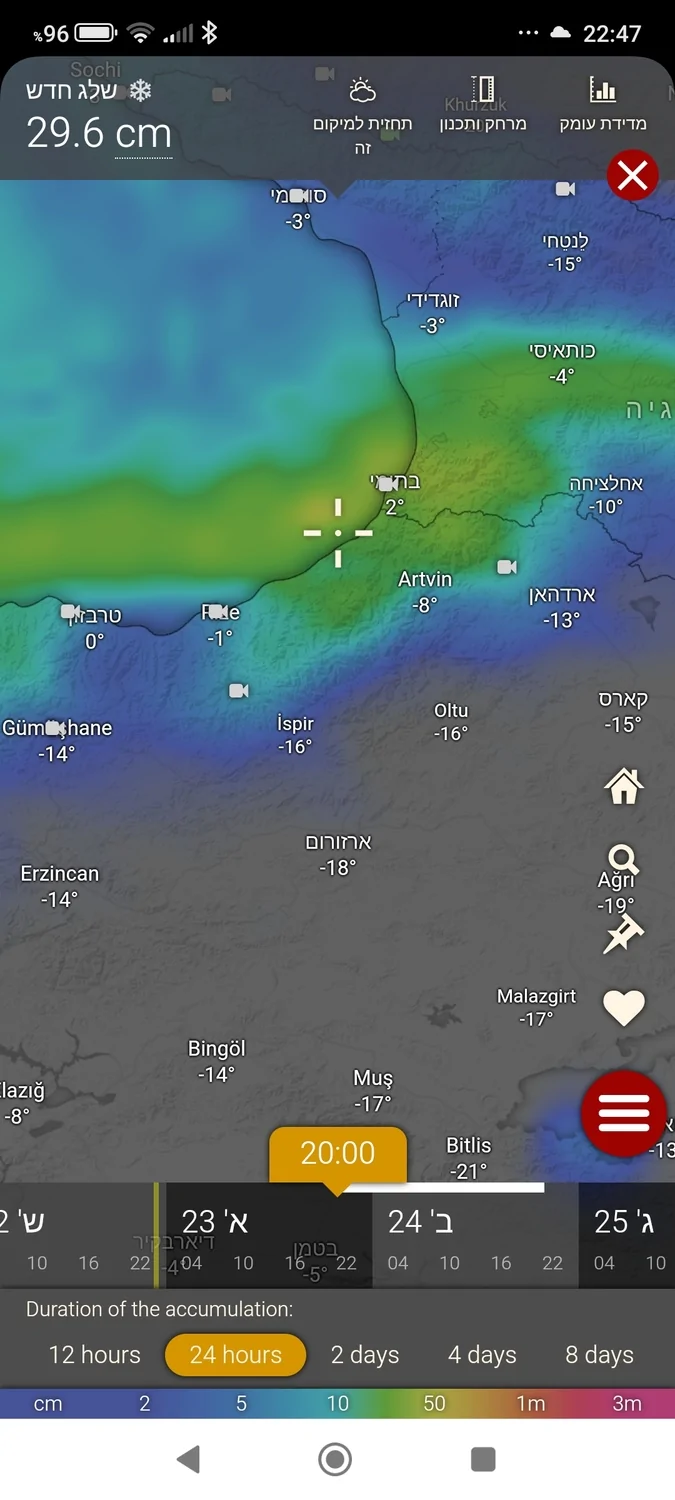Open distance and planning tool
The height and width of the screenshot is (1500, 675).
coord(483,106)
